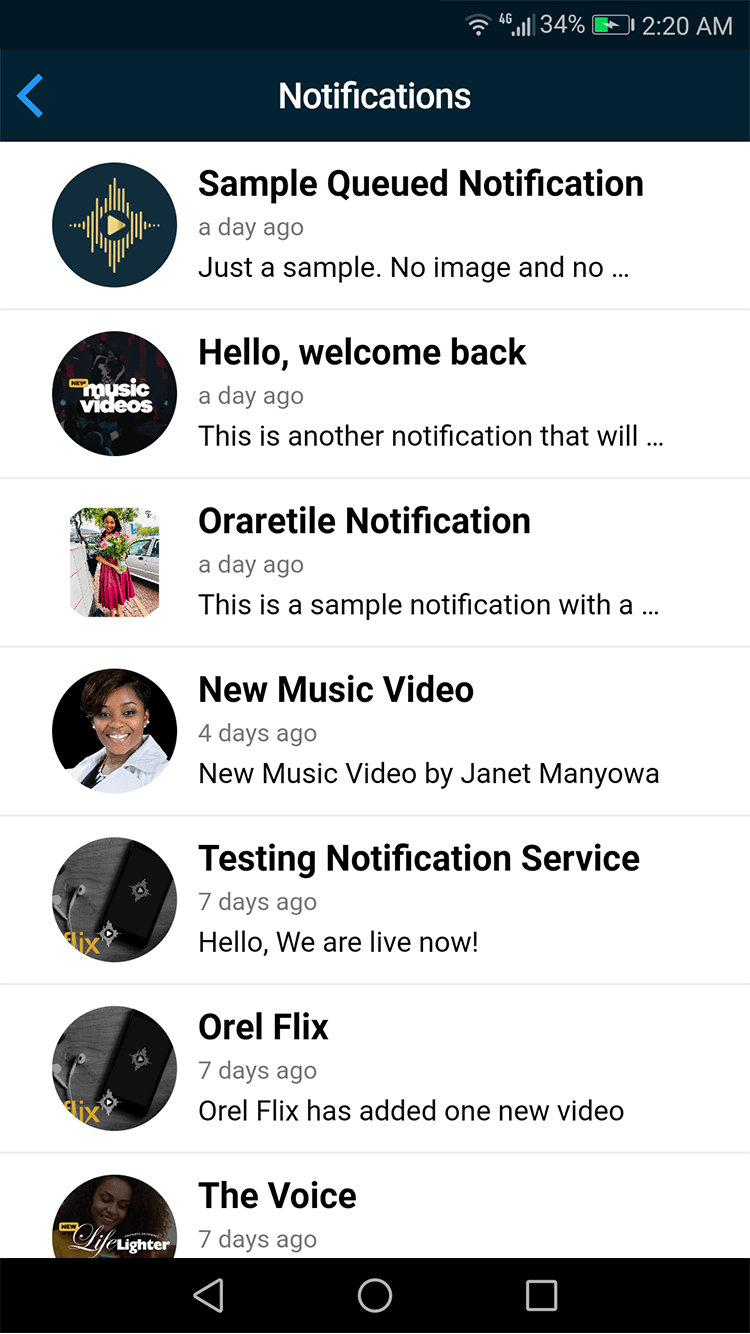Open the recent apps overview

[541, 1296]
